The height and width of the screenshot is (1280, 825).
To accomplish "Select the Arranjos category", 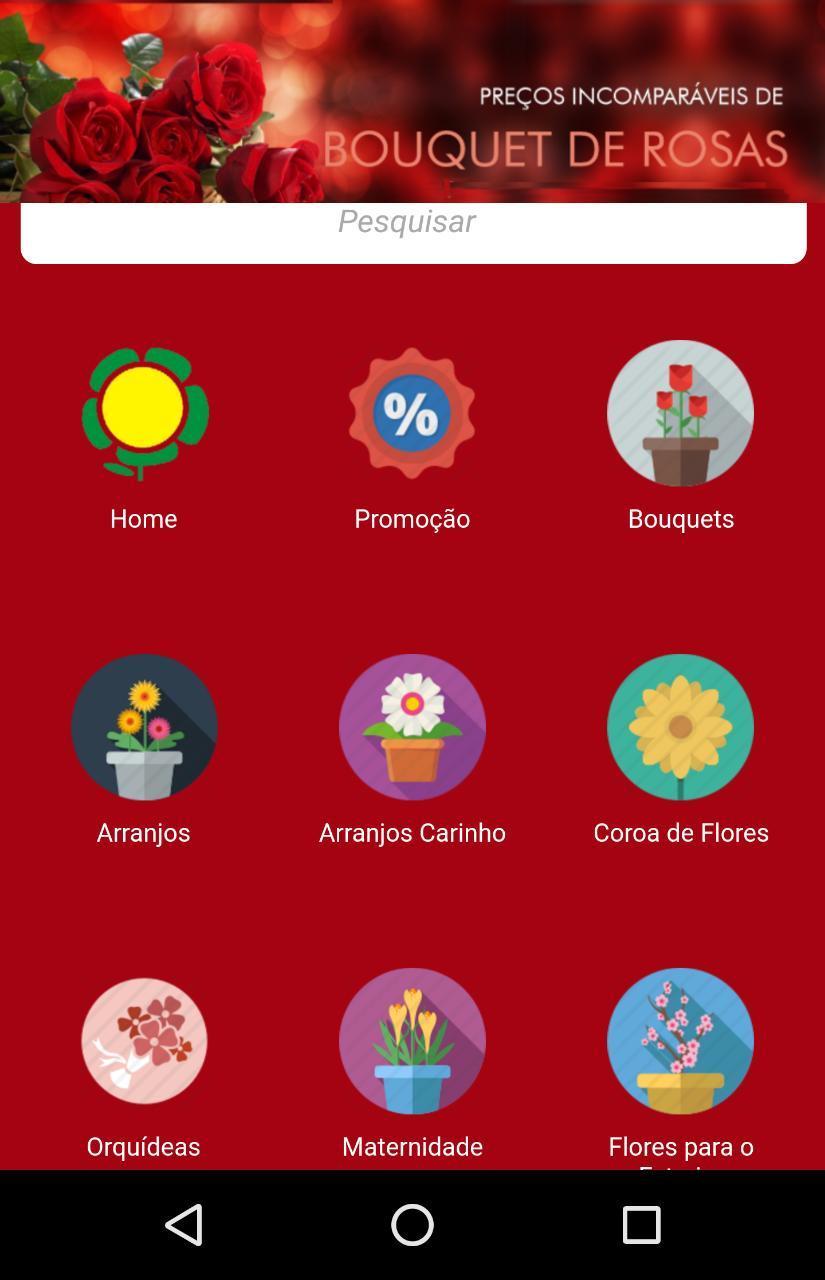I will coord(144,728).
